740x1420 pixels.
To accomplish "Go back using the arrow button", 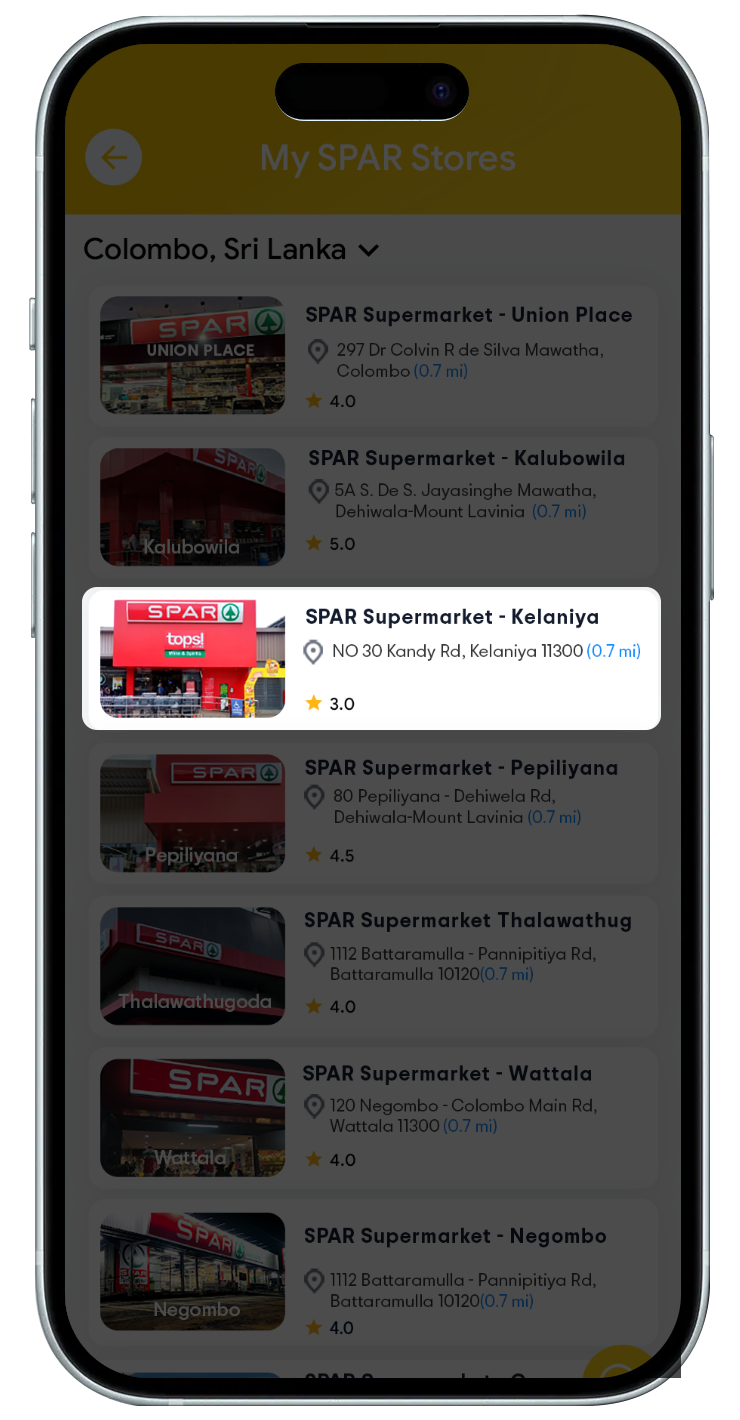I will click(114, 157).
